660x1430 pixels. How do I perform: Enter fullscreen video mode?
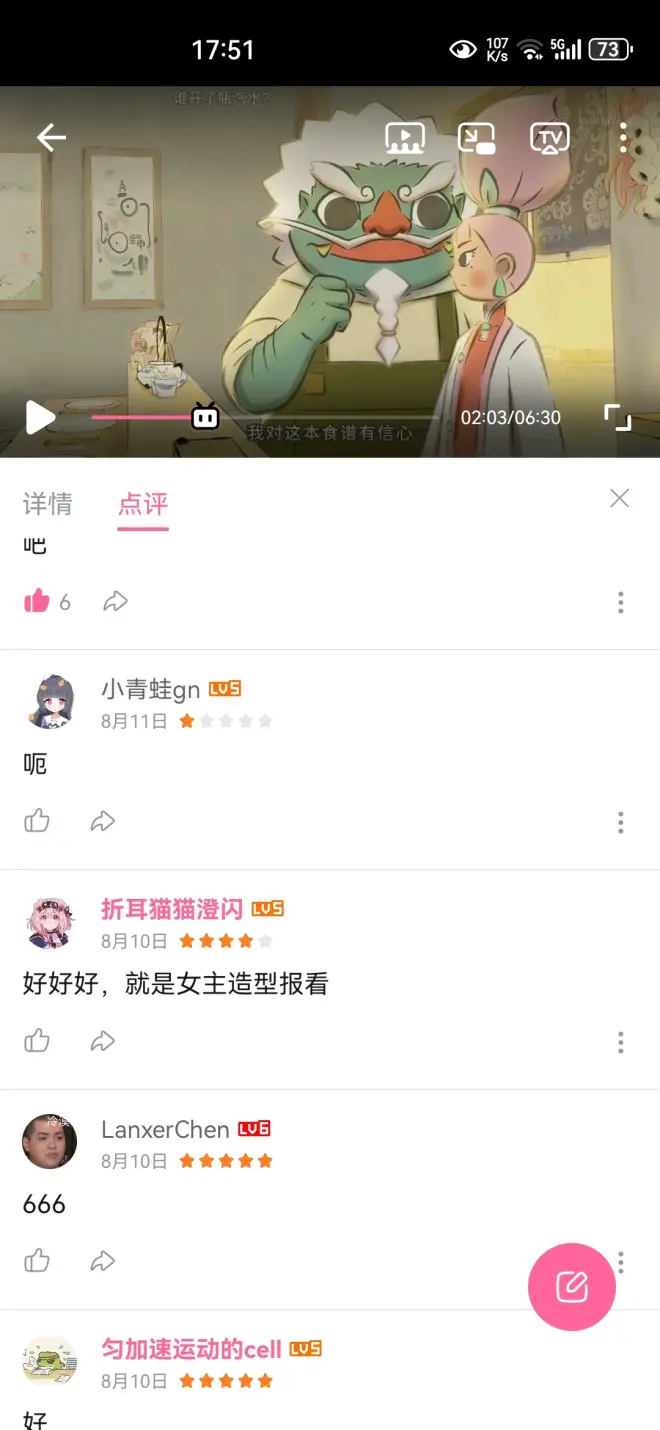pyautogui.click(x=618, y=417)
